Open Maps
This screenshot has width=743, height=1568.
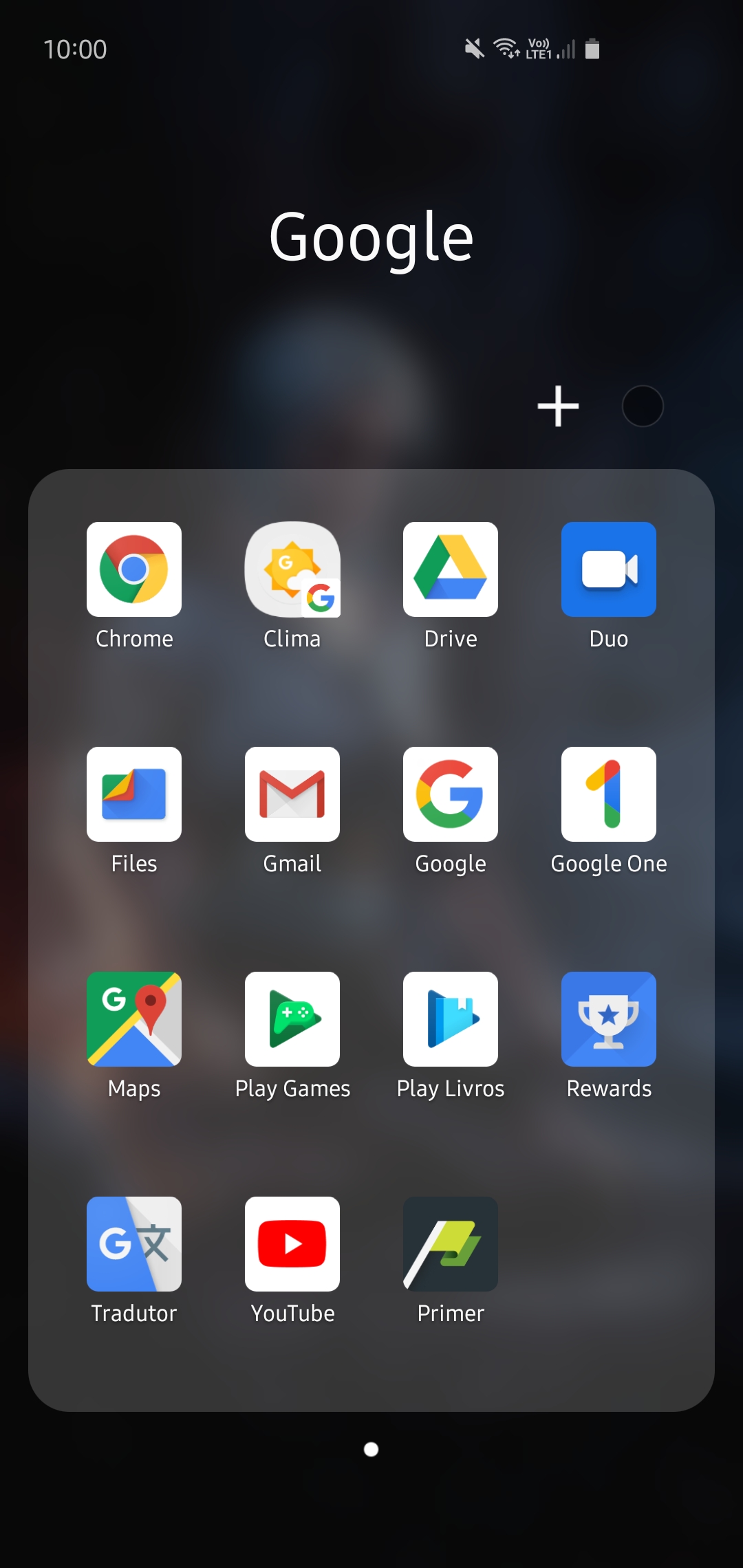(134, 1019)
